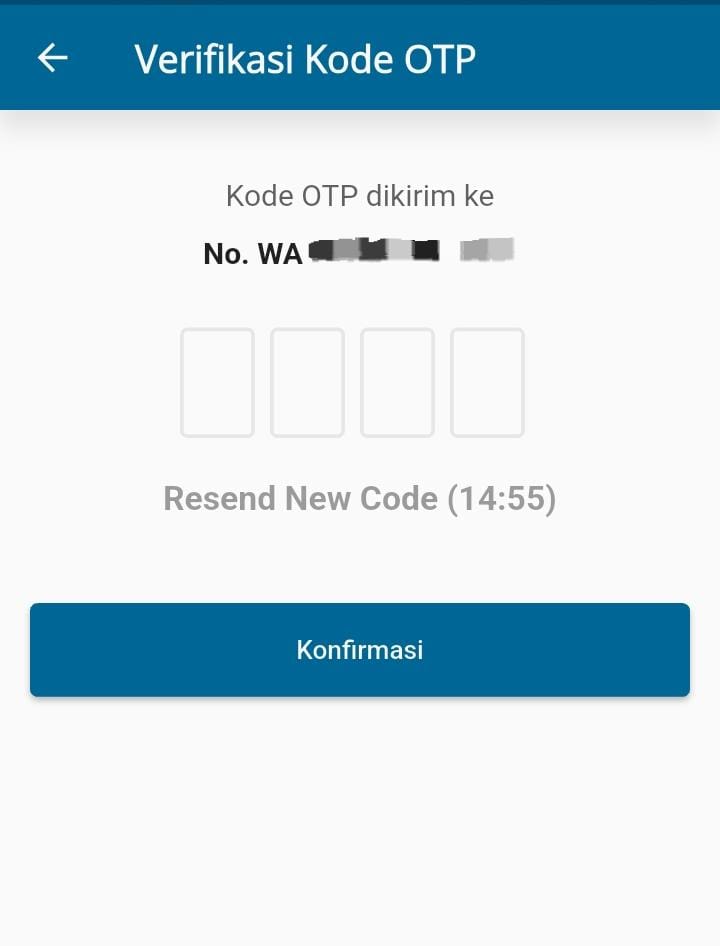
Task: Focus the rightmost code entry field
Action: coord(487,382)
